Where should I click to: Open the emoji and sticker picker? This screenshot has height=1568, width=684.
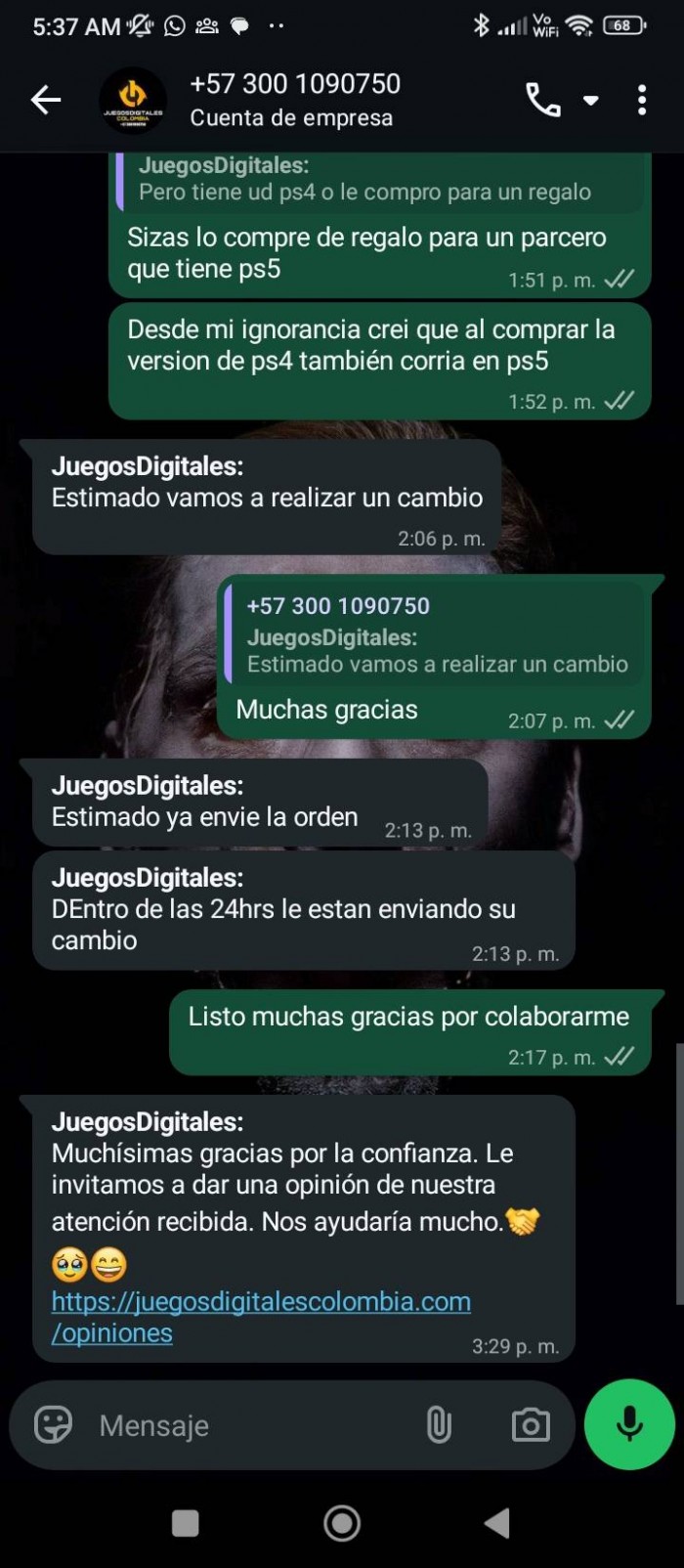coord(54,1424)
